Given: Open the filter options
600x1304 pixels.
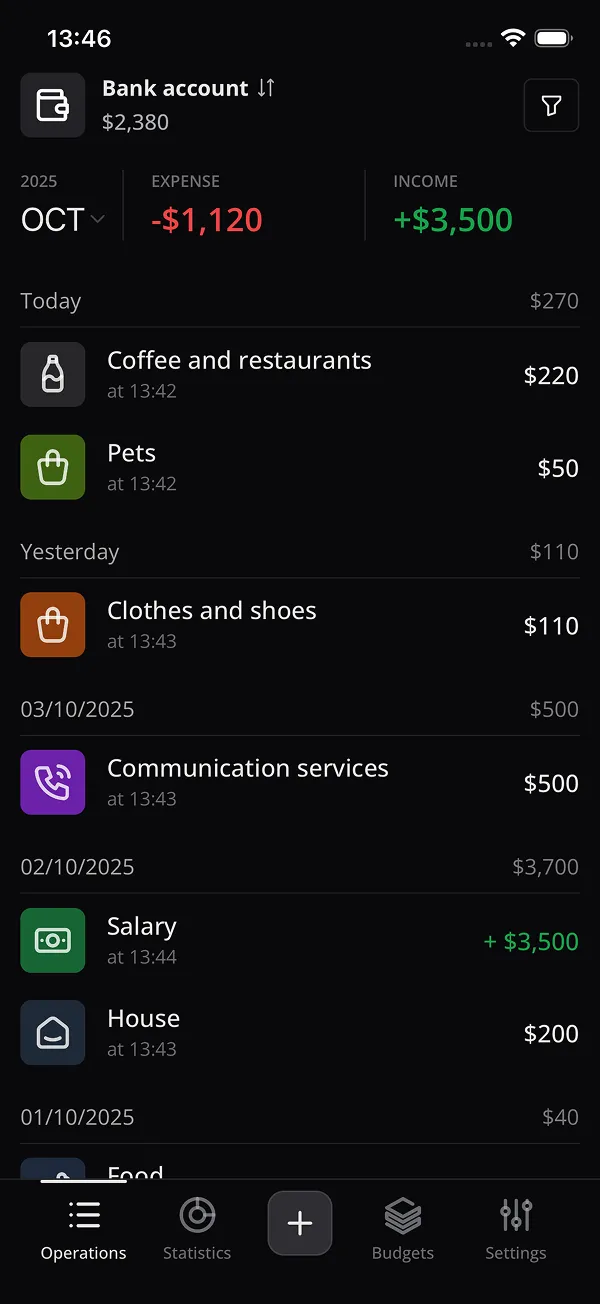Looking at the screenshot, I should [551, 105].
